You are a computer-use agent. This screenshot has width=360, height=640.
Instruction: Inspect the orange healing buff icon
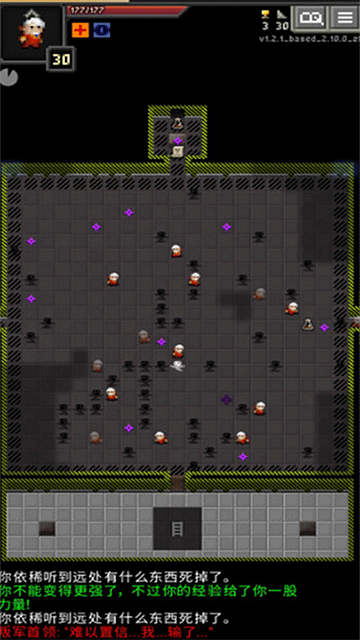point(80,30)
